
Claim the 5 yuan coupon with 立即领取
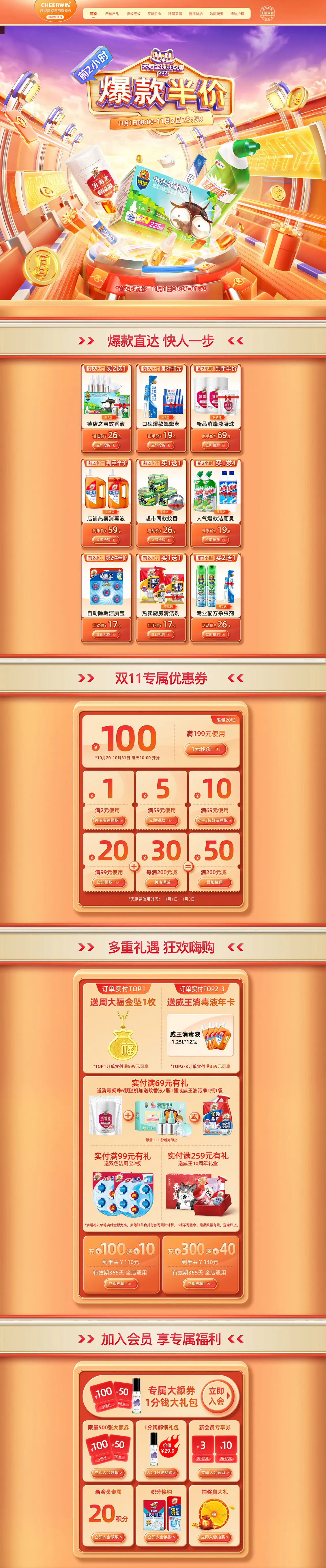tap(162, 820)
